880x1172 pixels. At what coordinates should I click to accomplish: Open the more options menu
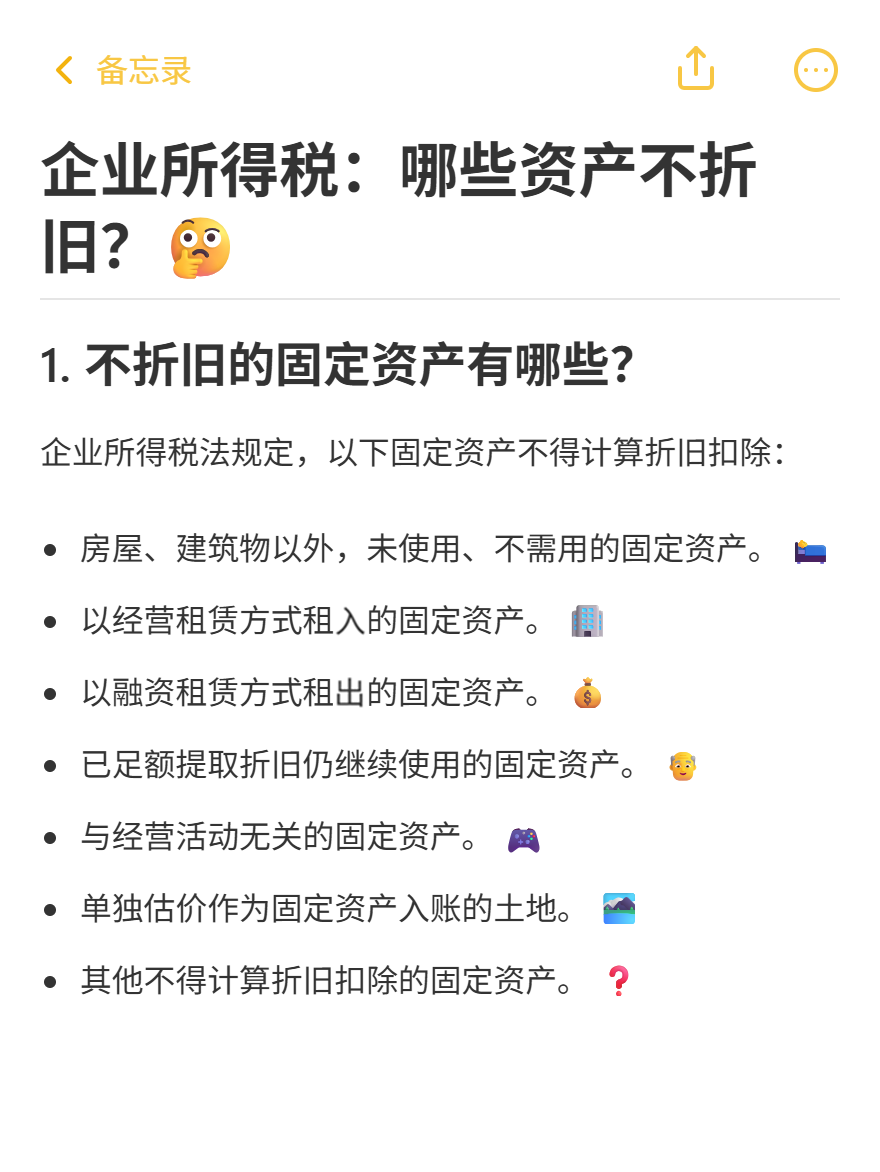(x=815, y=70)
